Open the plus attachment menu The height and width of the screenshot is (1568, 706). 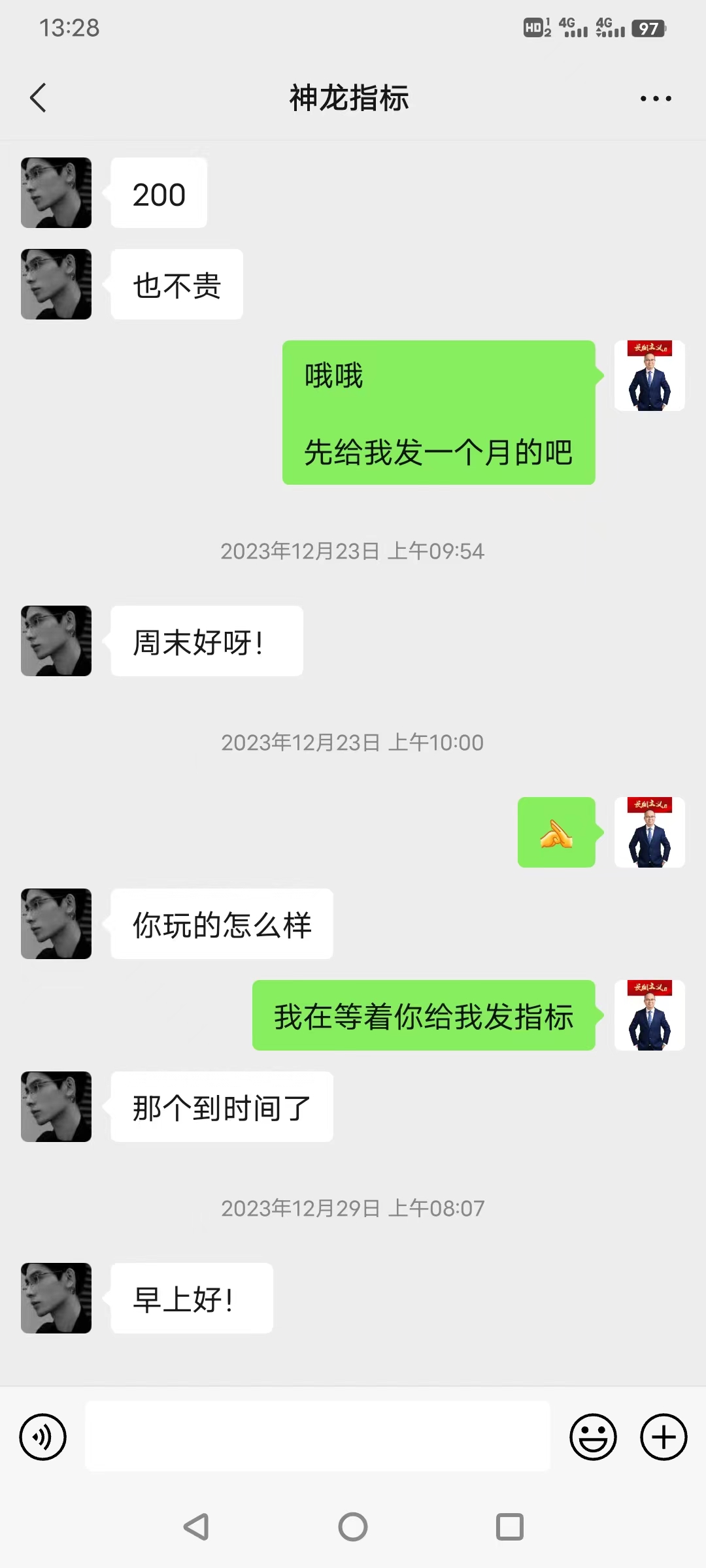click(664, 1437)
